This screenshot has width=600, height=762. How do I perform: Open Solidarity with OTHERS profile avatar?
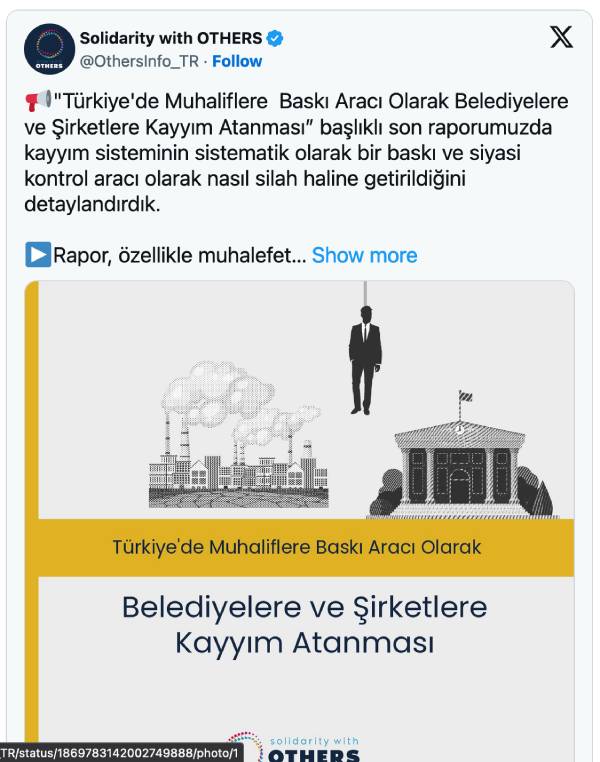(x=49, y=49)
